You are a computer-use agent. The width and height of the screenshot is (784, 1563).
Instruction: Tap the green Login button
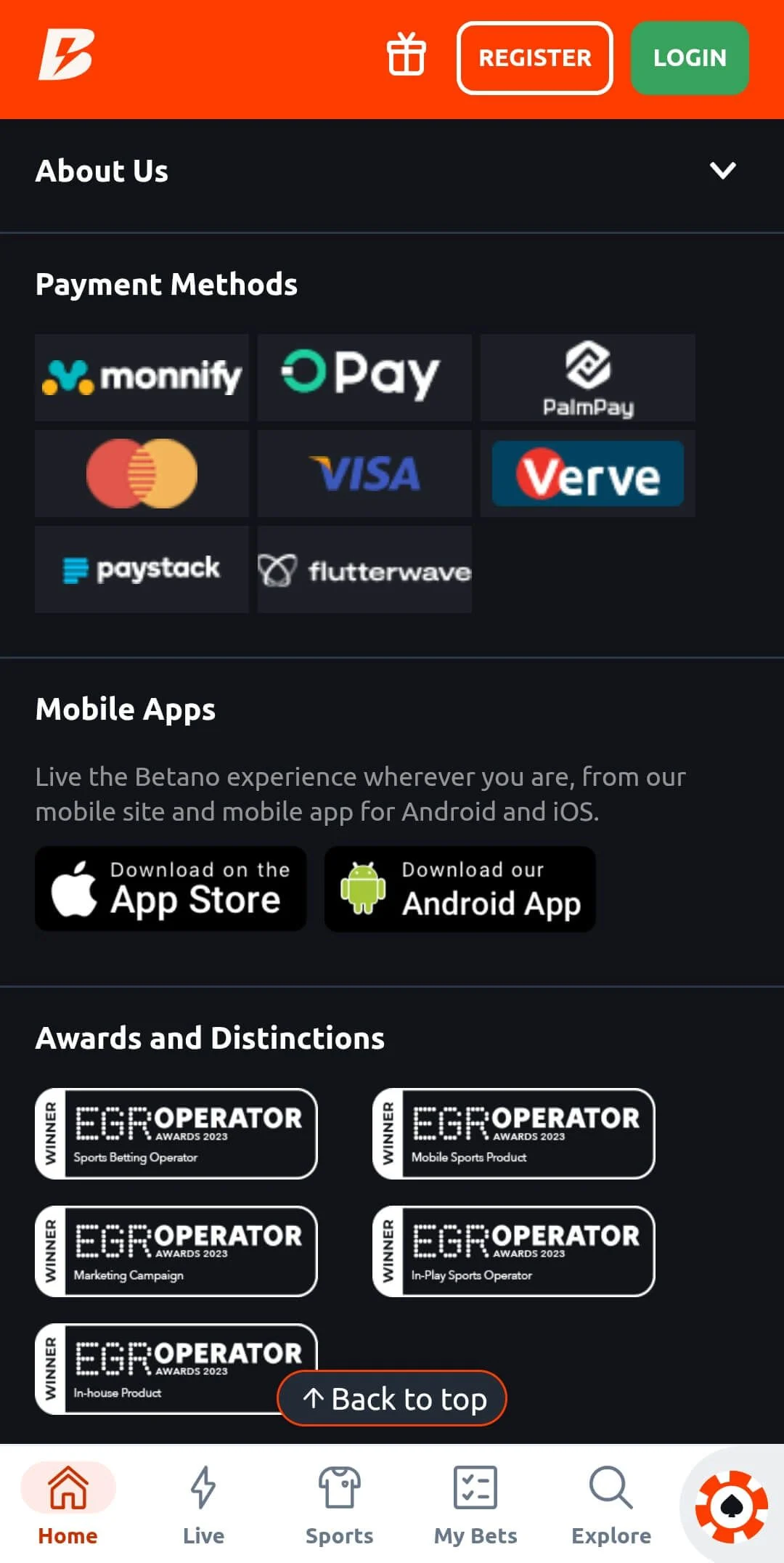point(689,58)
